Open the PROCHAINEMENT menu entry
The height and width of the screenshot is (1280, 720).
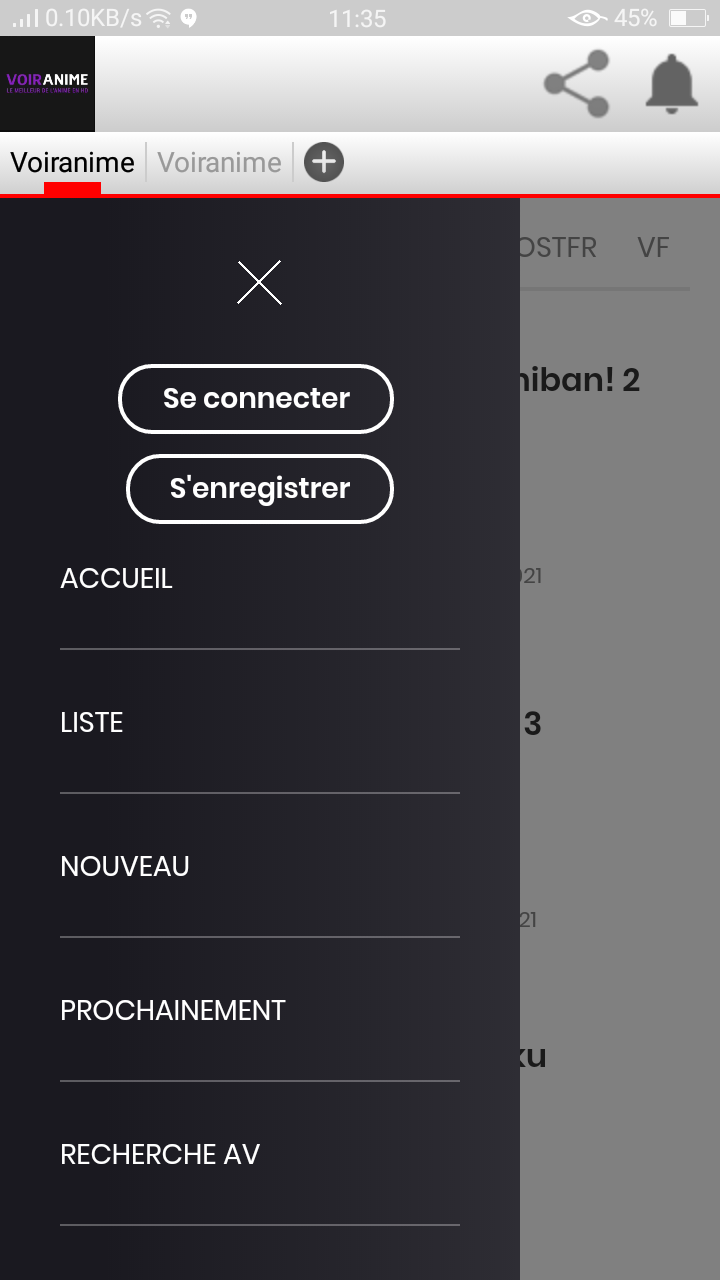pyautogui.click(x=173, y=1011)
